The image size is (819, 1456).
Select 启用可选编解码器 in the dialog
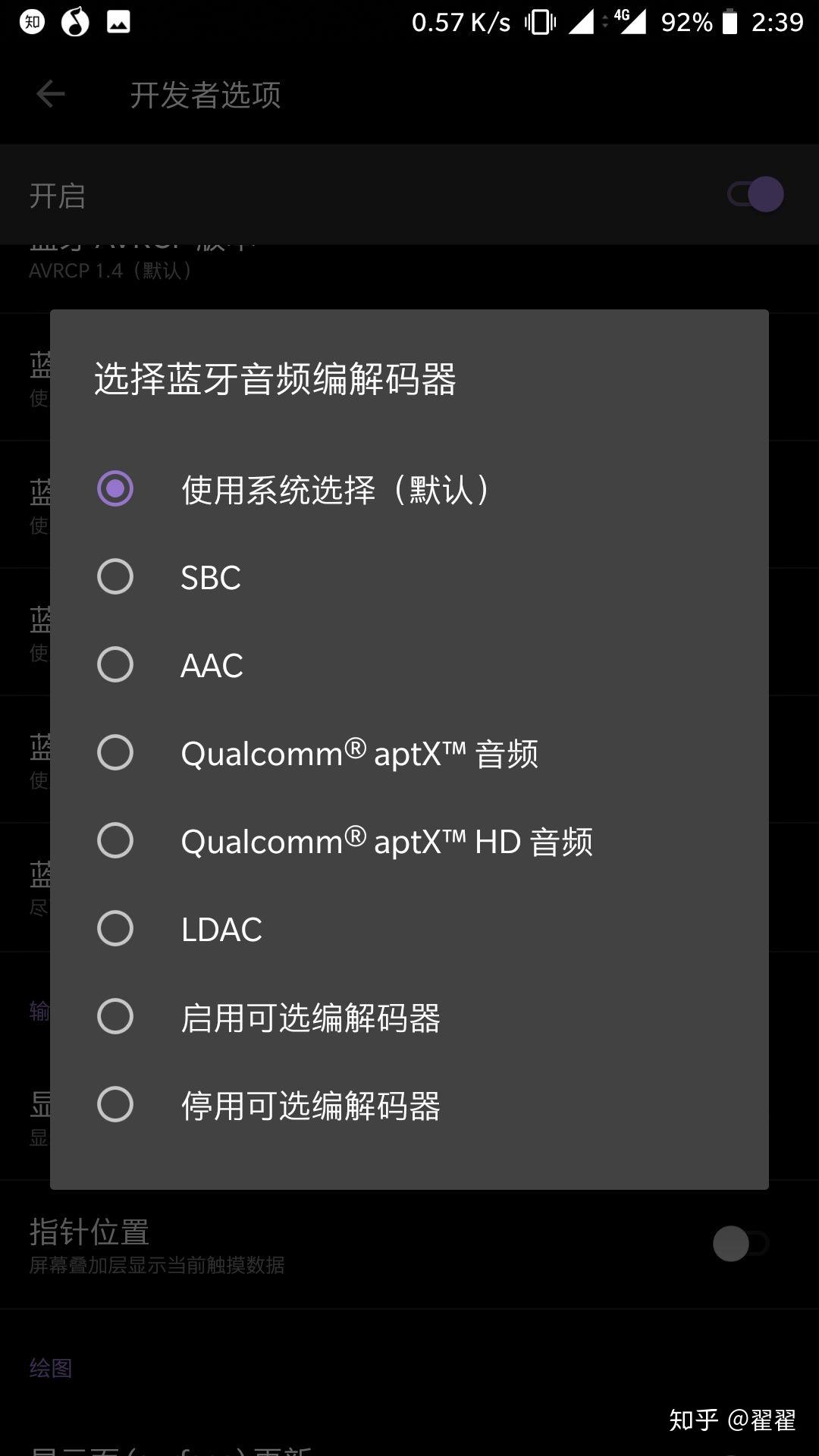(115, 1018)
